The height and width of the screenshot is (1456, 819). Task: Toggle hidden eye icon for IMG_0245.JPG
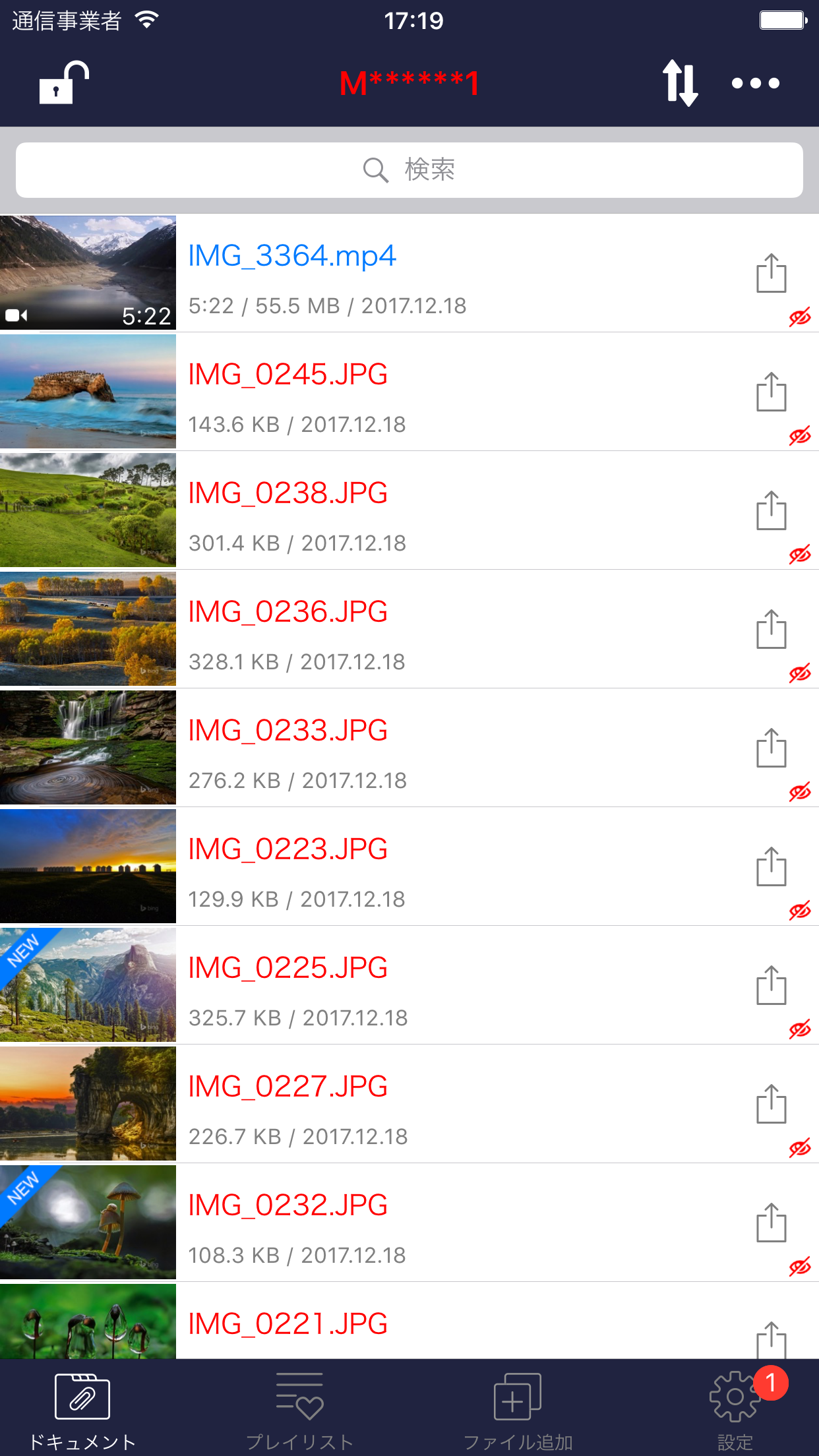click(x=799, y=436)
